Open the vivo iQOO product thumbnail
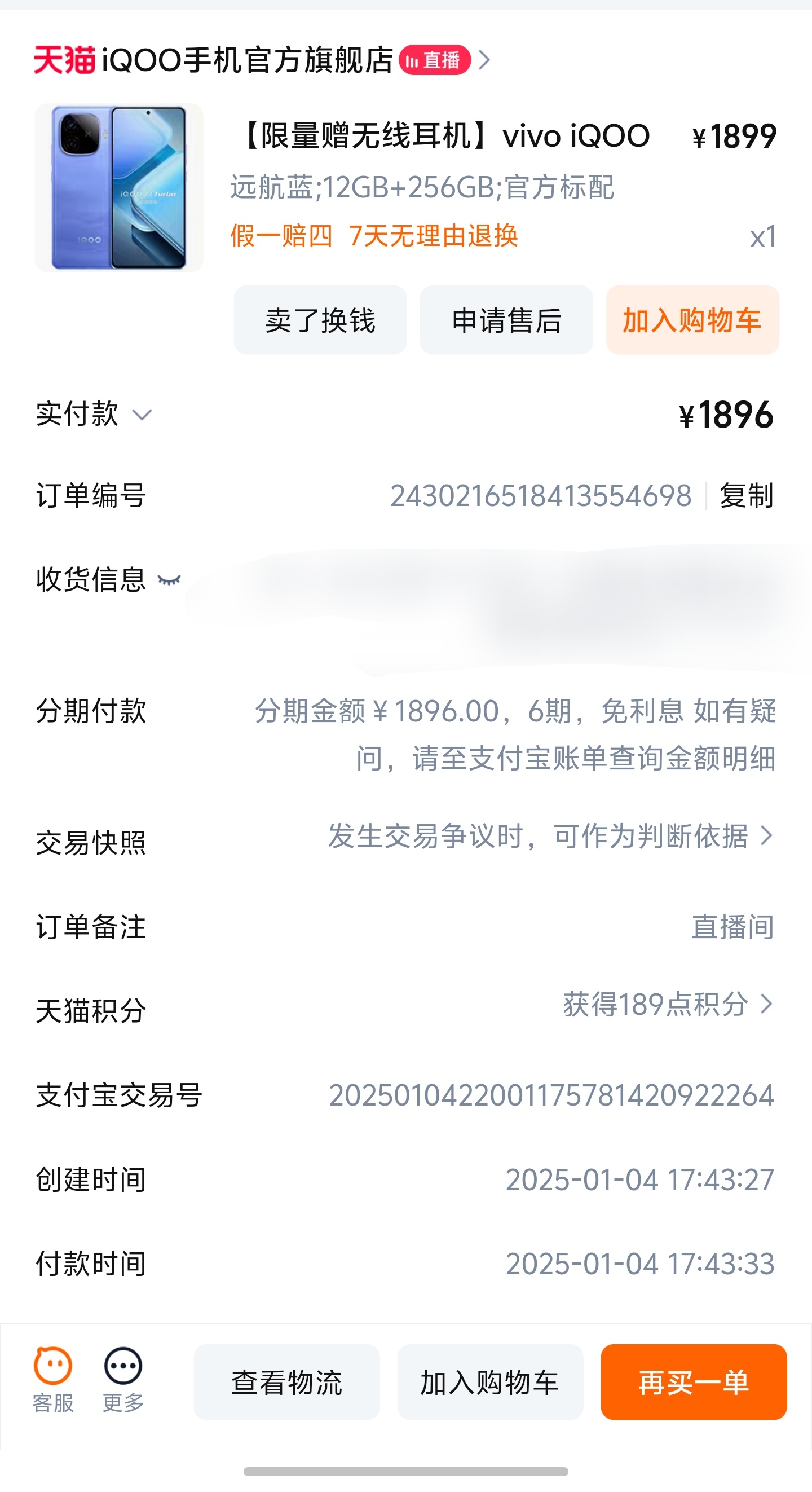This screenshot has height=1492, width=812. (119, 188)
